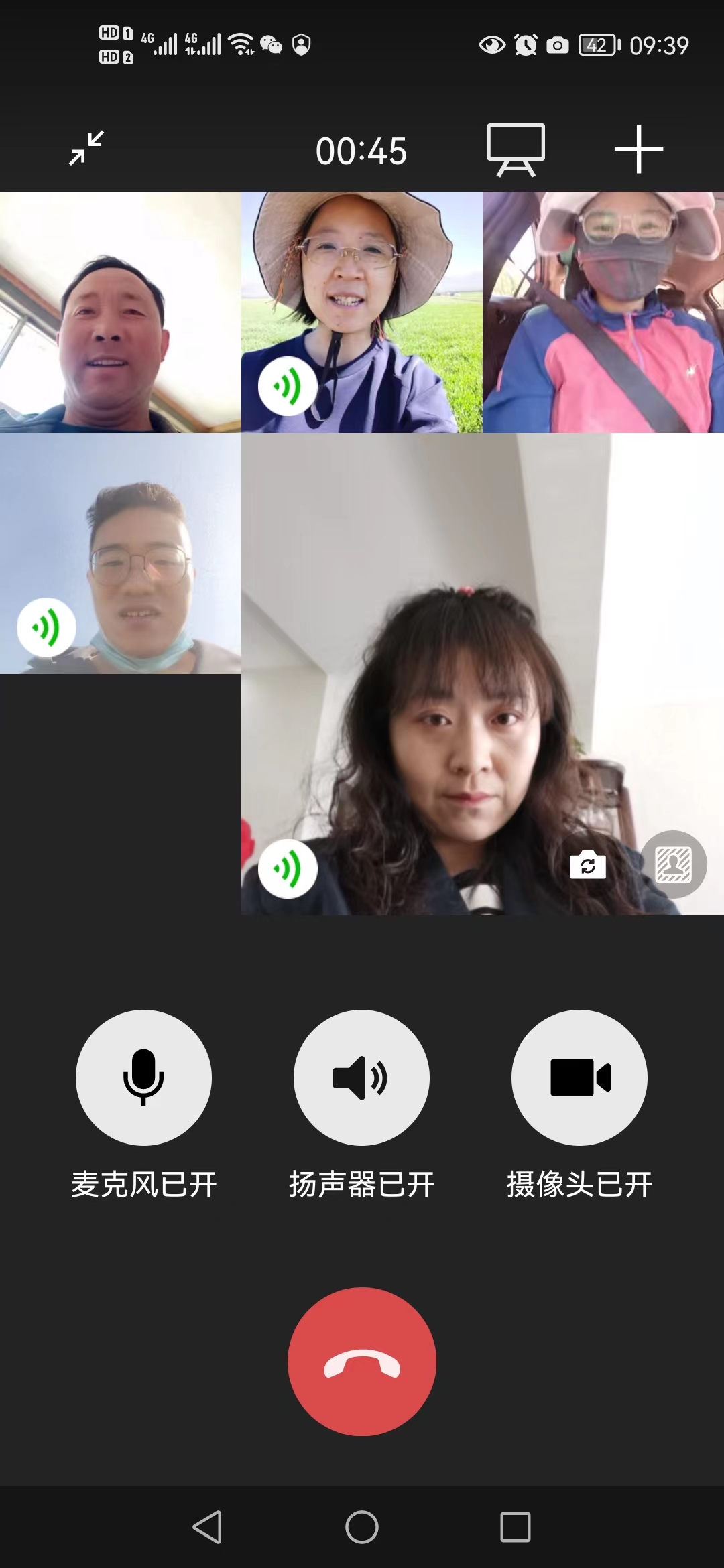Viewport: 724px width, 1568px height.
Task: Open the recent apps view
Action: tap(515, 1527)
